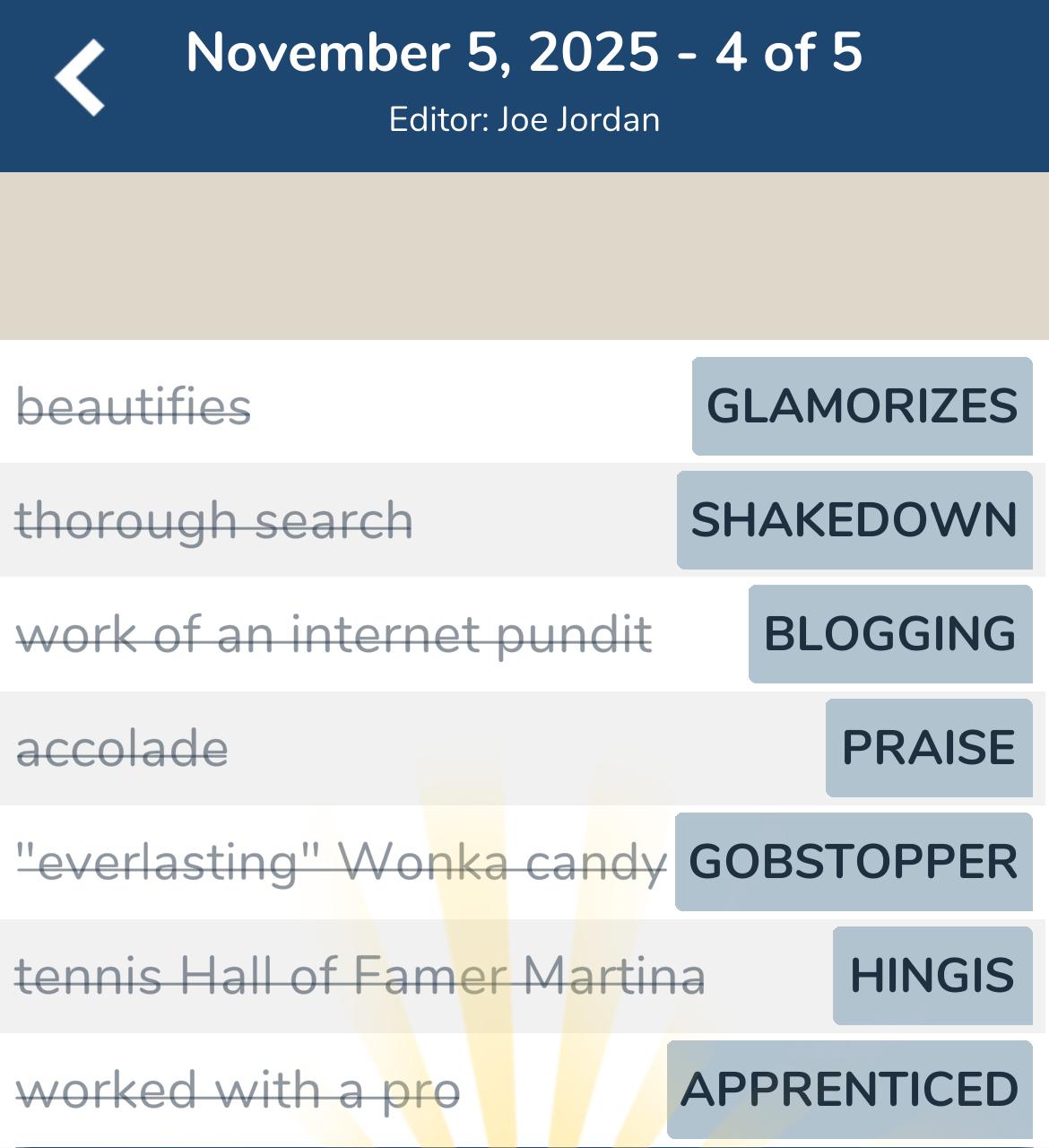The height and width of the screenshot is (1148, 1049).
Task: Select the 'work of an internet pundit' clue
Action: [334, 635]
